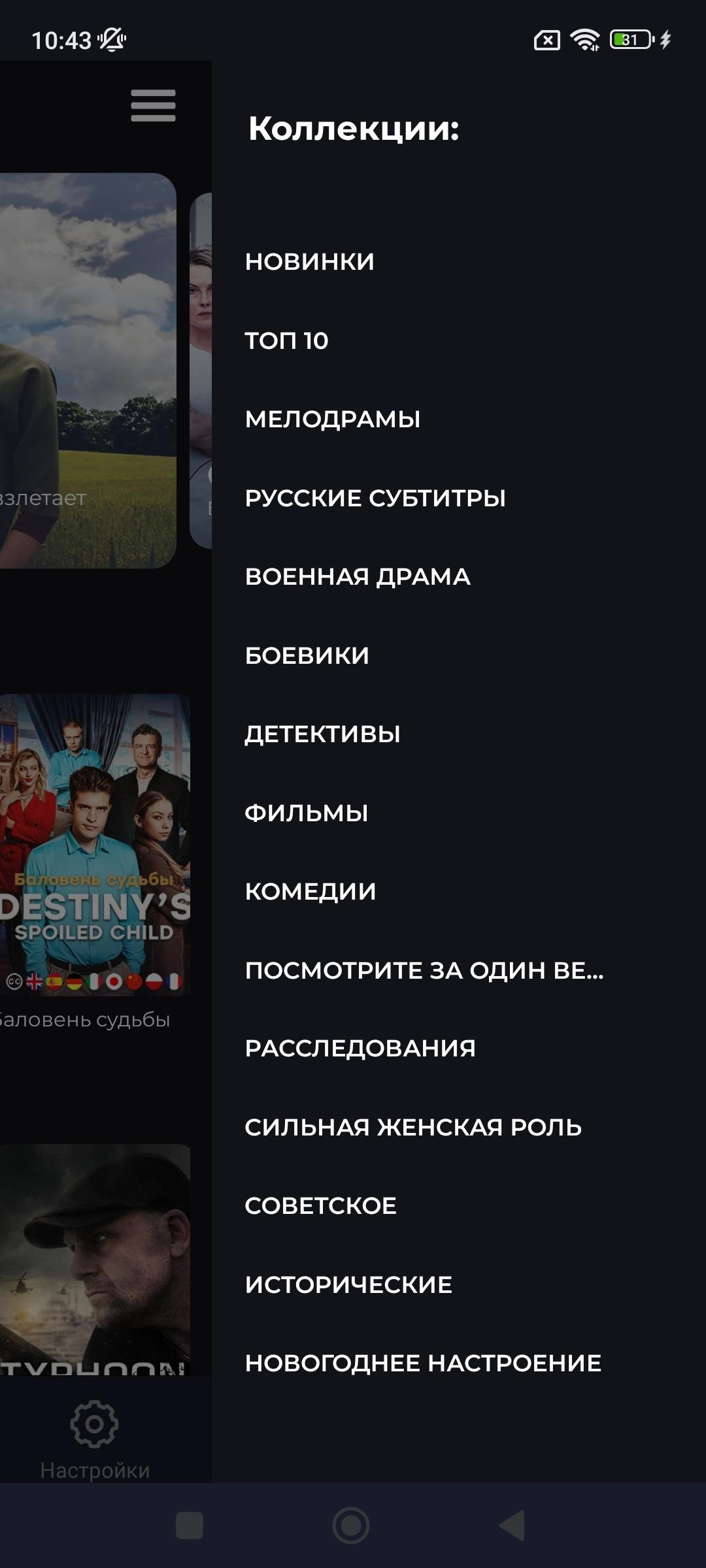This screenshot has height=1568, width=706.
Task: Tap the hamburger menu button
Action: [153, 106]
